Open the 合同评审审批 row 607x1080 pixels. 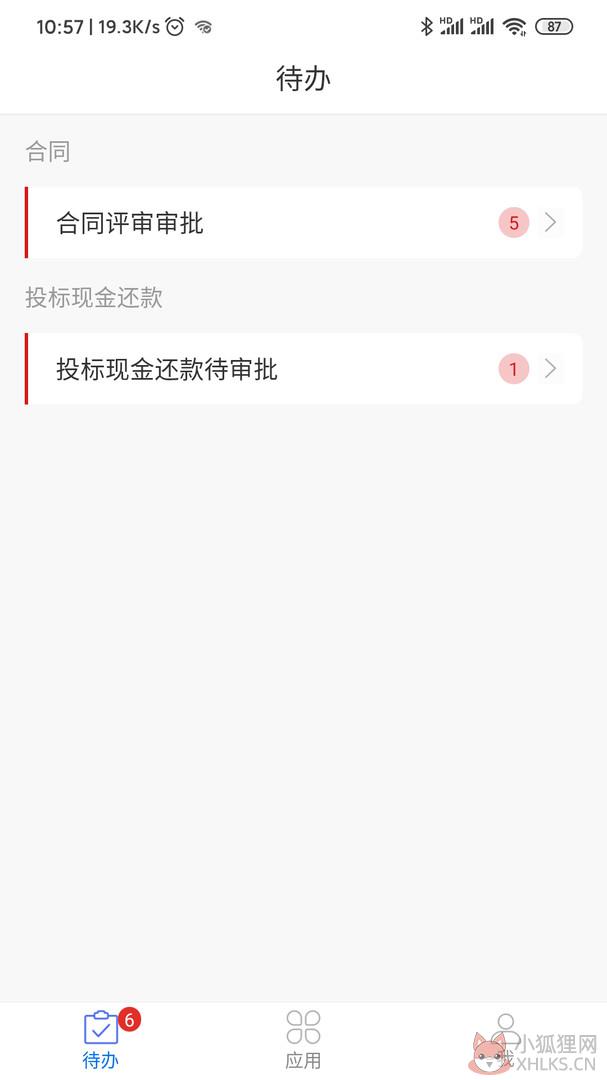coord(303,222)
